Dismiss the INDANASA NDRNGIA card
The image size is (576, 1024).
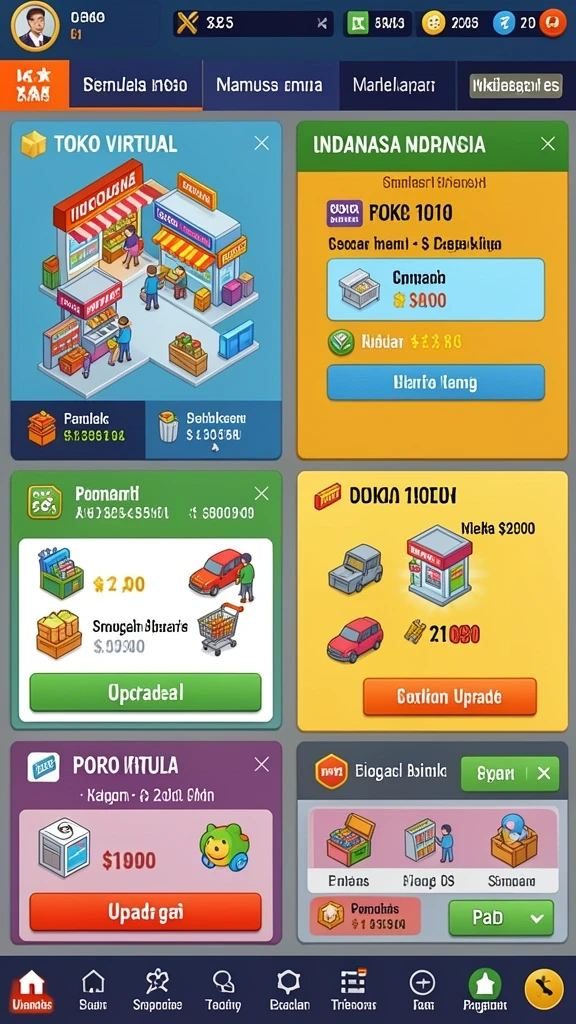tap(548, 144)
